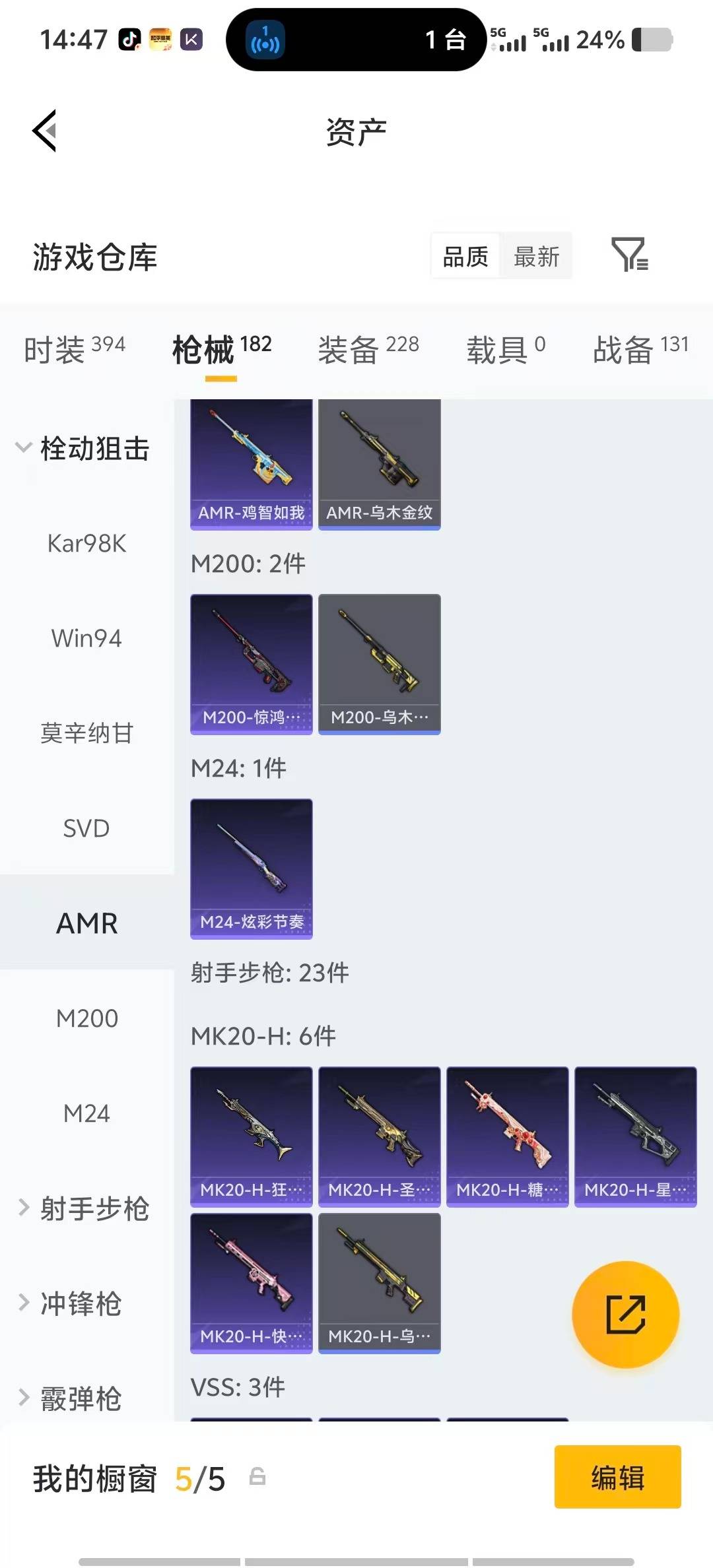Screen dimensions: 713x1568
Task: Select AMR in the sidebar
Action: coord(87,923)
